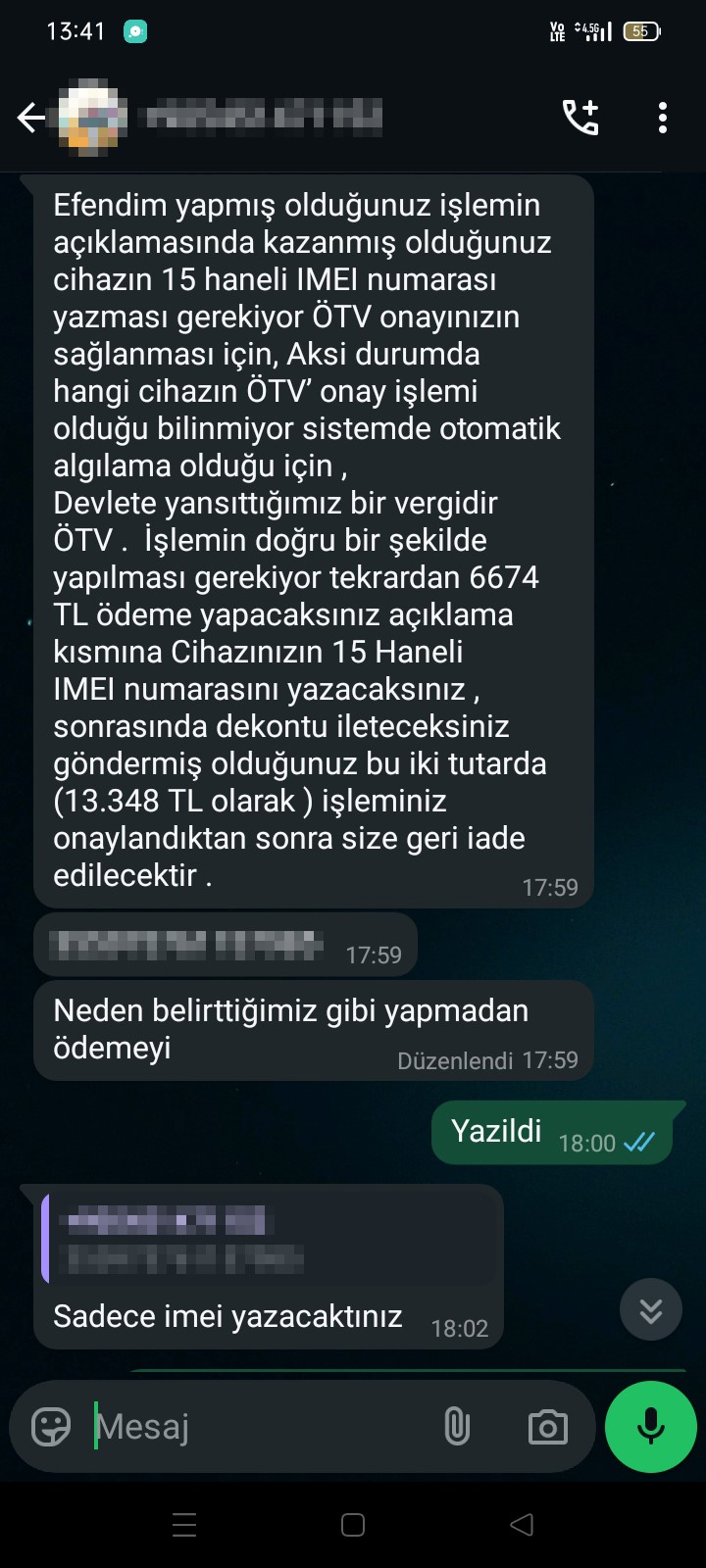Attach a file with the paperclip icon
This screenshot has height=1568, width=706.
457,1427
